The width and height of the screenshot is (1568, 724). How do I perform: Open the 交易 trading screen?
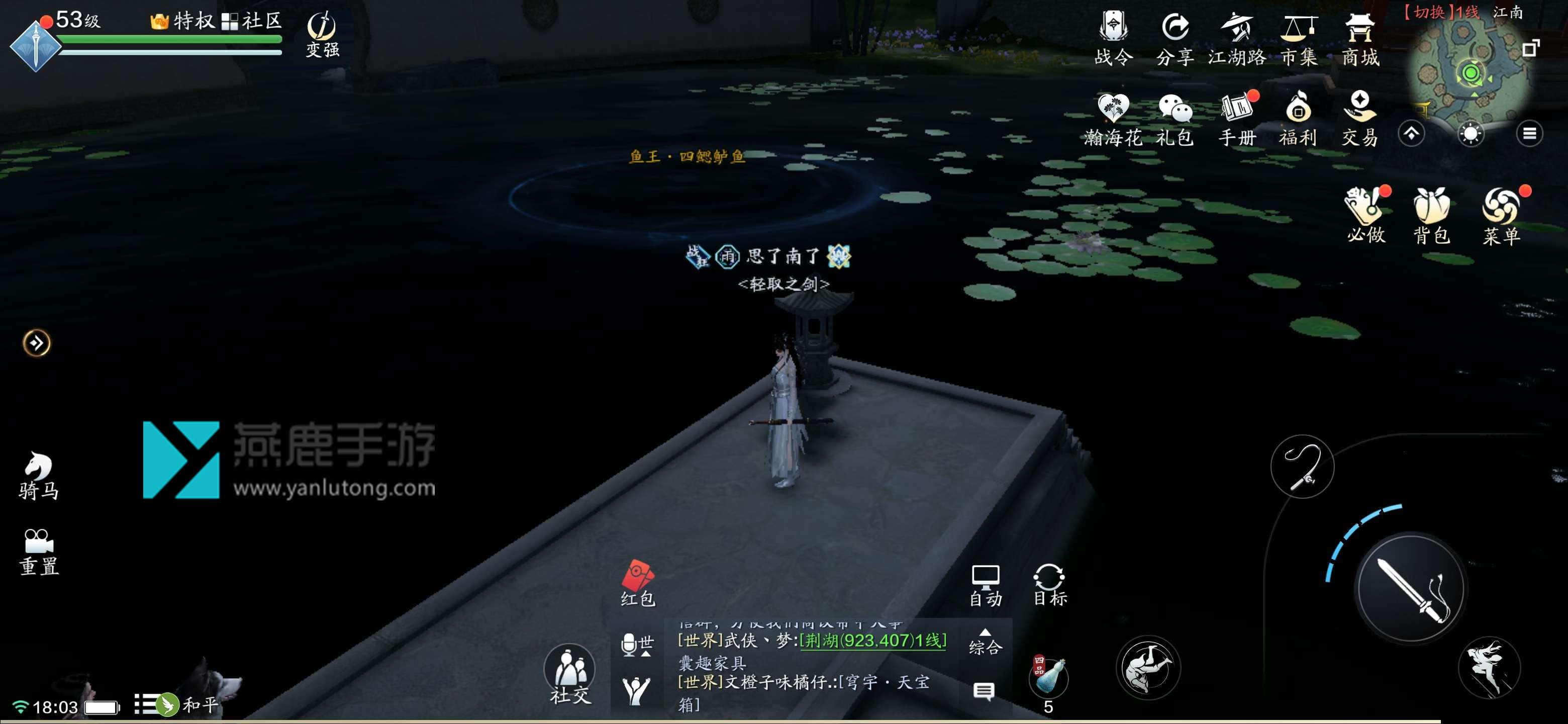1360,119
